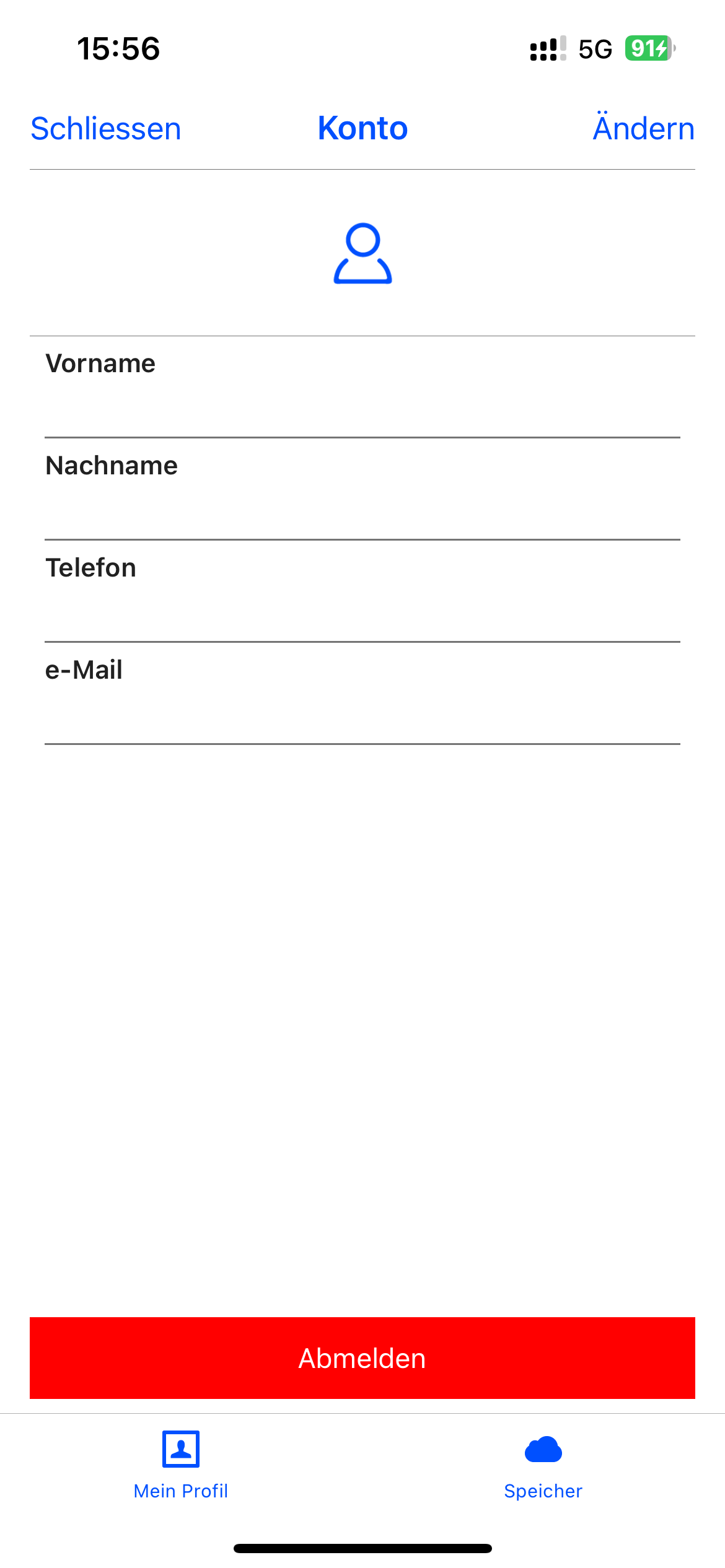Select the Nachname field
This screenshot has height=1568, width=725.
(362, 490)
